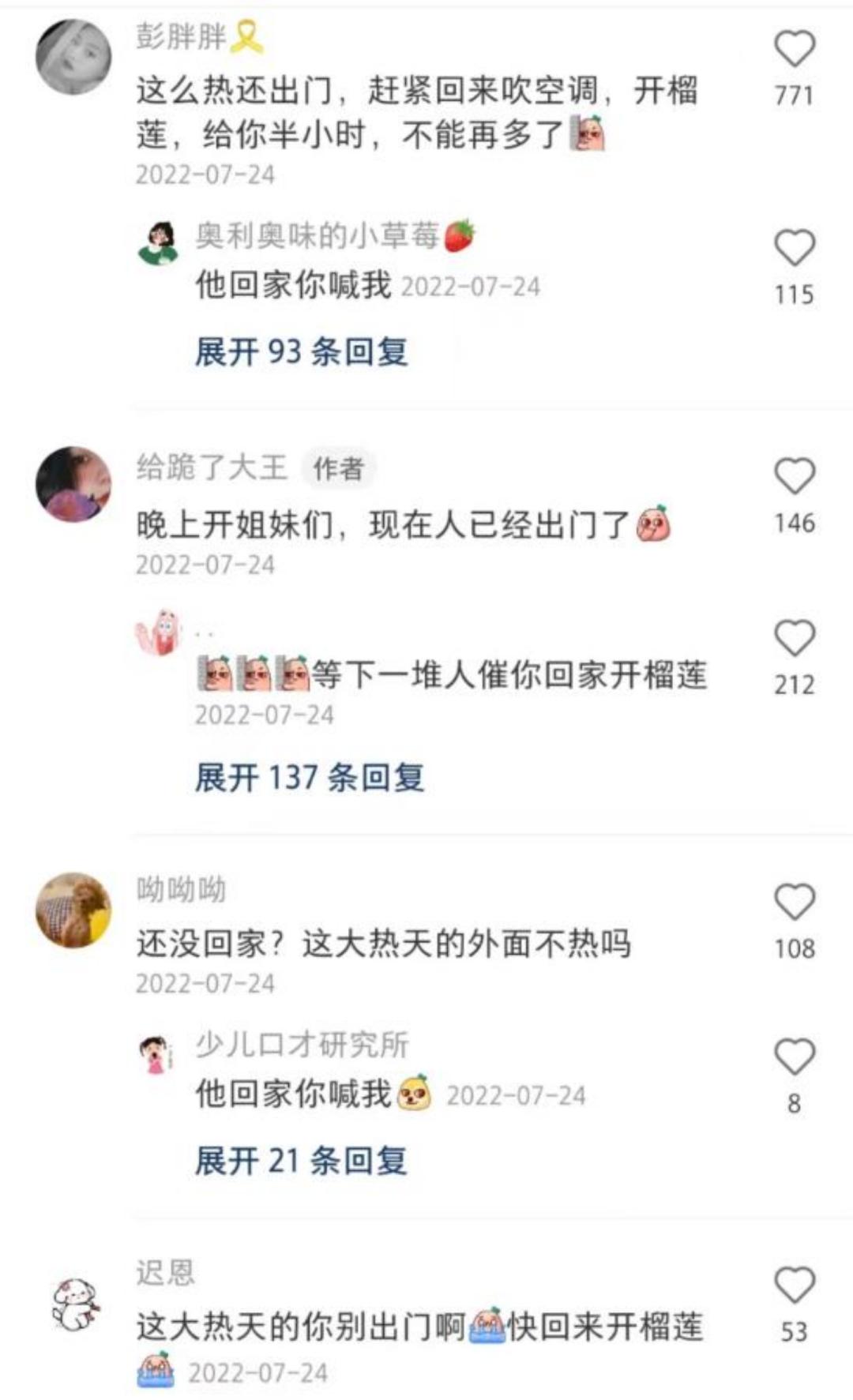Open 迟恩's profile avatar
853x1400 pixels.
(75, 1304)
